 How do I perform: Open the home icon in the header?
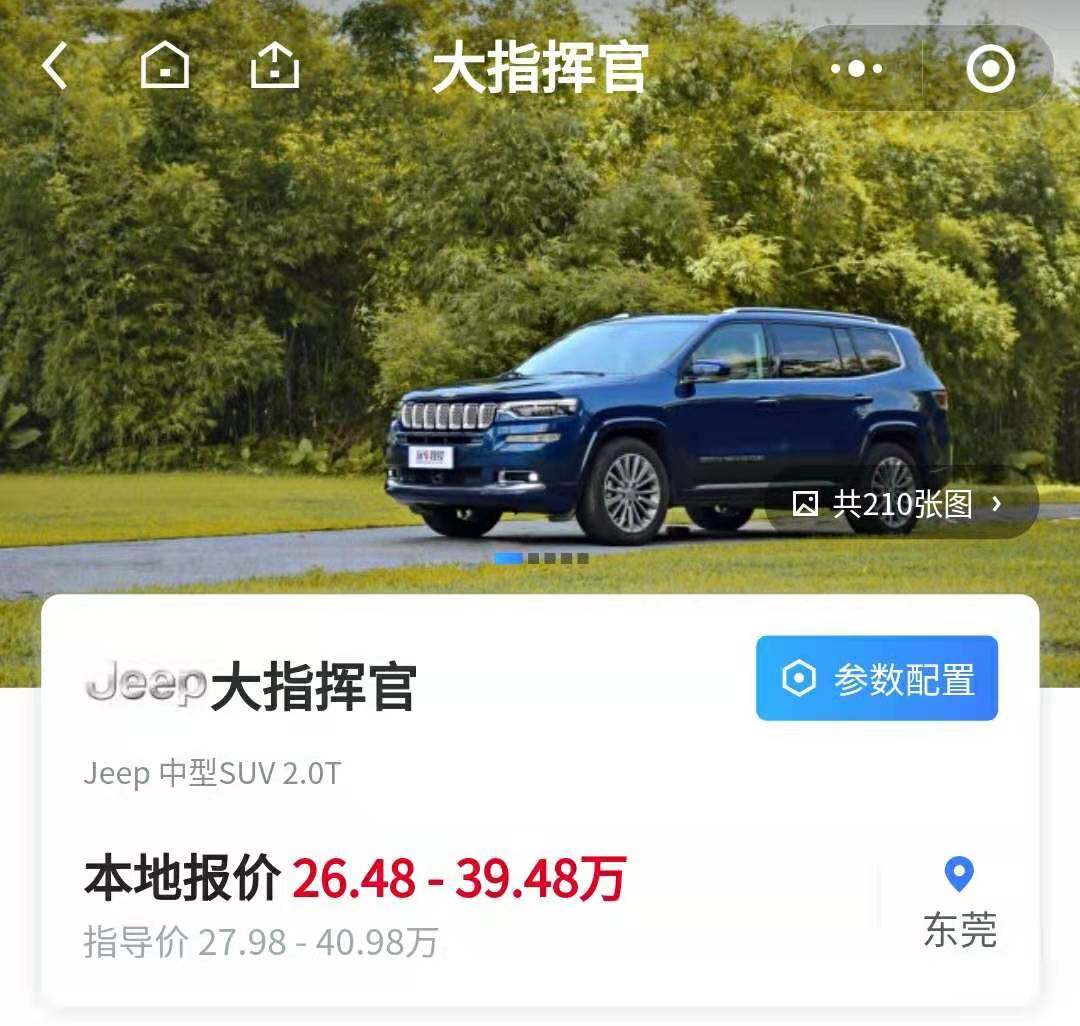tap(165, 68)
